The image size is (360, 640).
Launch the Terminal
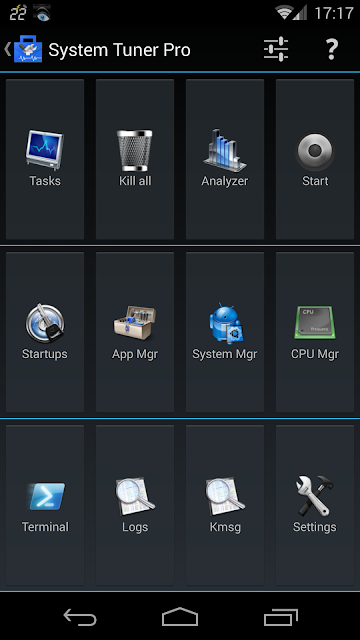pos(45,505)
